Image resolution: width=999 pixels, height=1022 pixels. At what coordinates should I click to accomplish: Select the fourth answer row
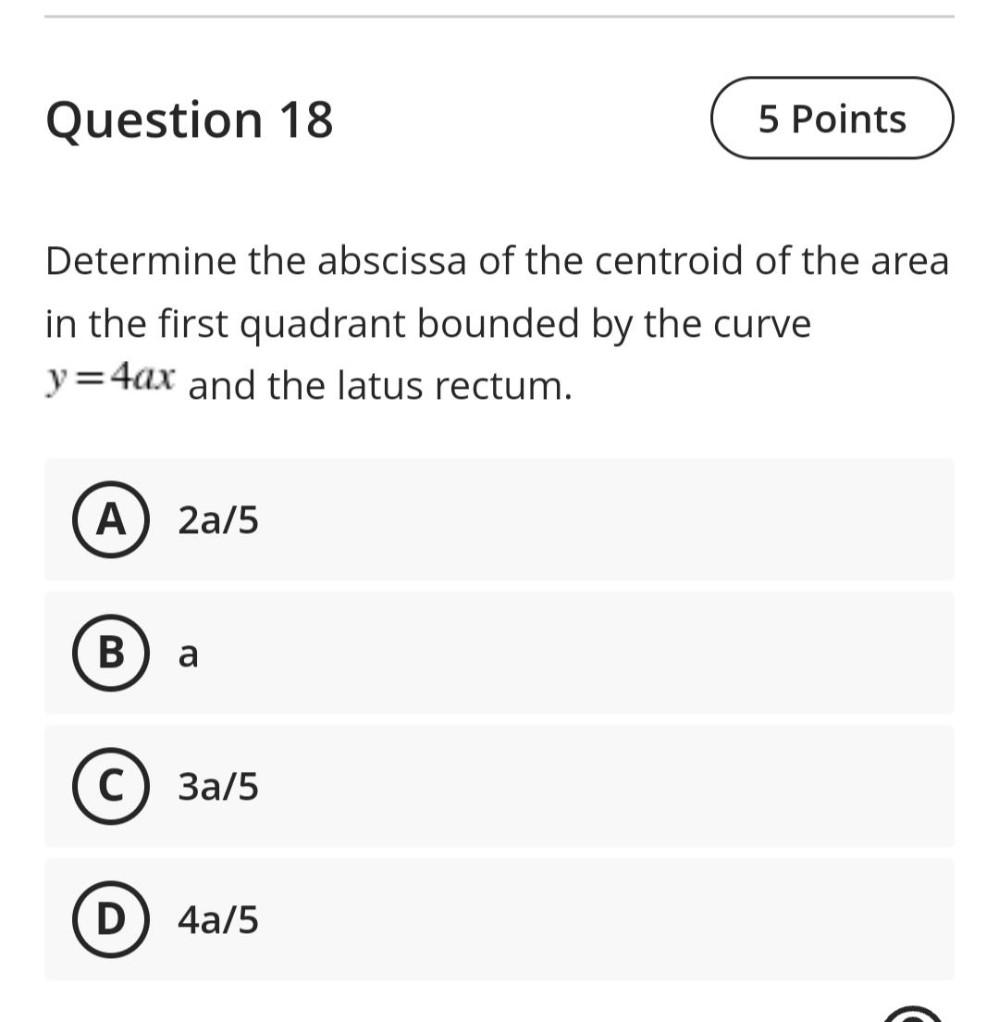click(499, 921)
